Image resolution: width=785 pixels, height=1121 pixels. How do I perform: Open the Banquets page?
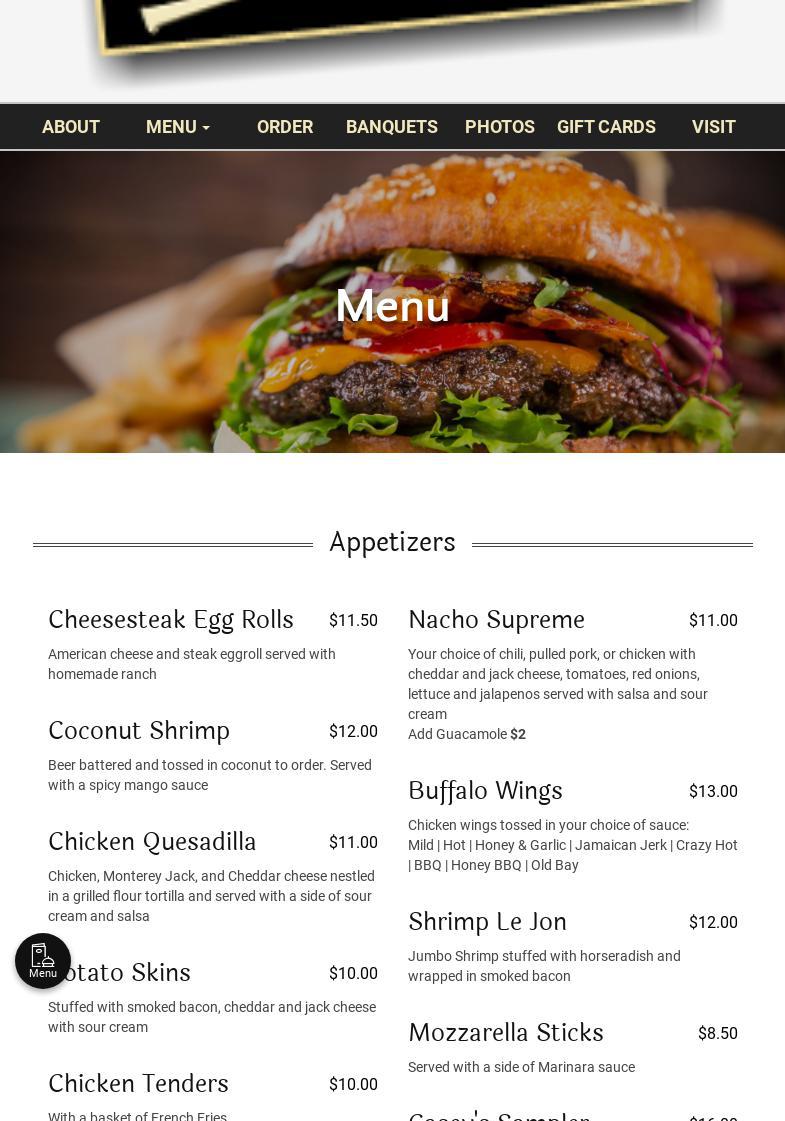tap(392, 127)
